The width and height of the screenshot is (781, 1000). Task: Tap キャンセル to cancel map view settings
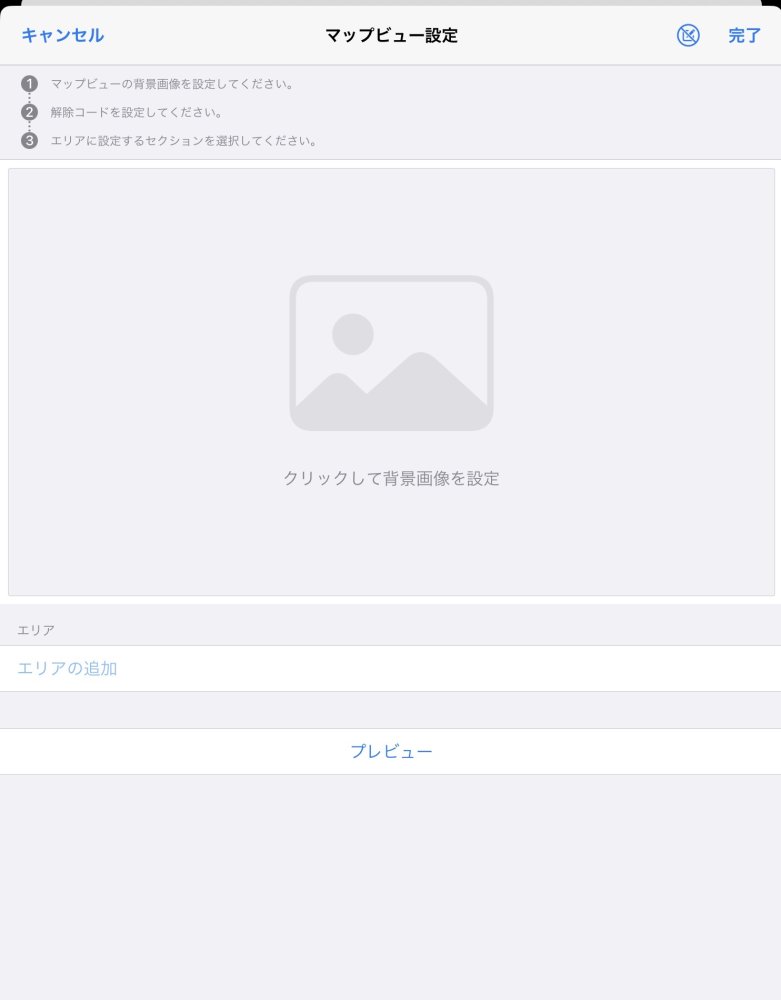pos(63,36)
